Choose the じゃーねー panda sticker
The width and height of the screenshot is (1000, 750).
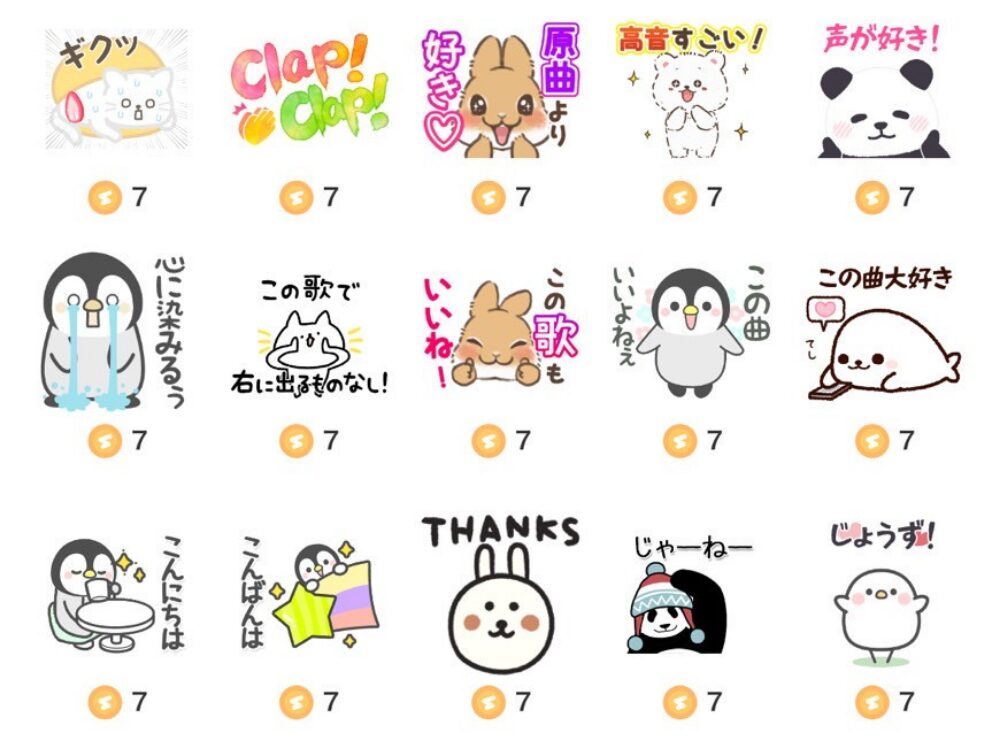pos(690,594)
